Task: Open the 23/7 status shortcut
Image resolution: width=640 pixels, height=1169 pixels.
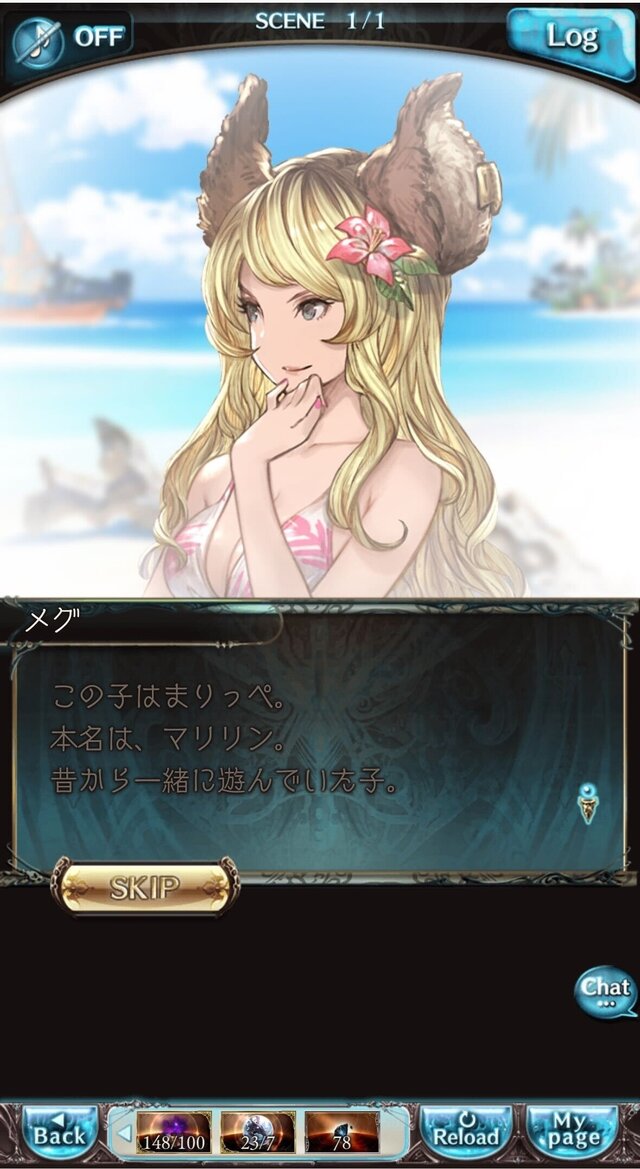Action: point(257,1133)
